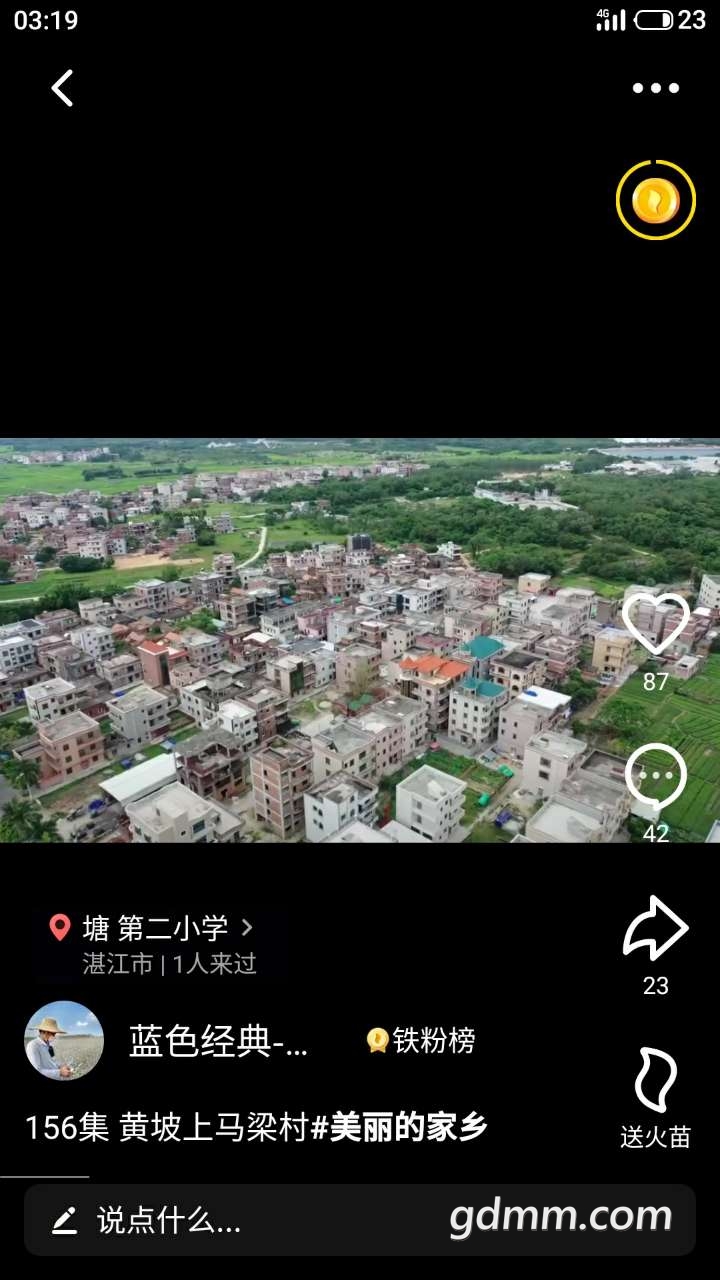720x1280 pixels.
Task: Like this video with the heart
Action: (x=655, y=625)
